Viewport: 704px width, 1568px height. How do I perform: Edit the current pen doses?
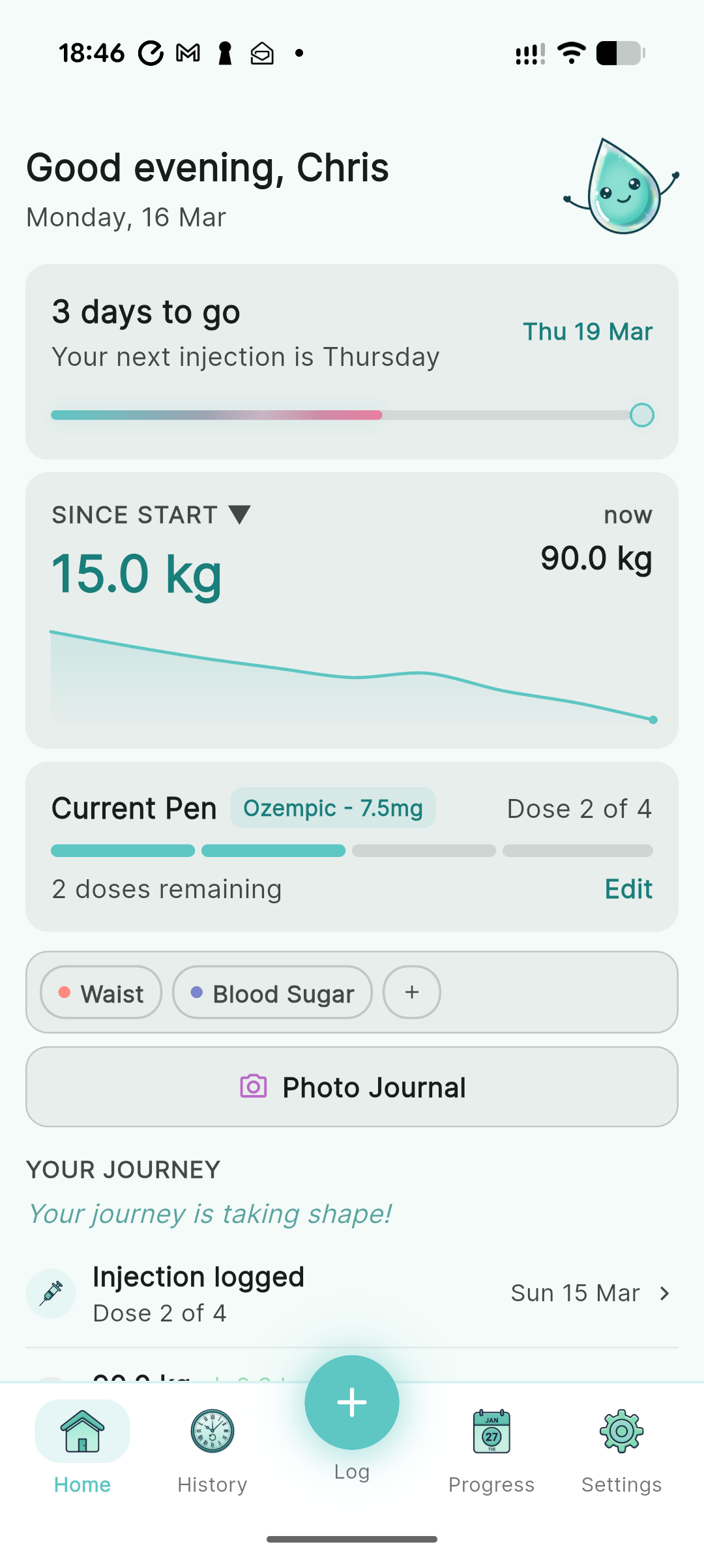click(628, 888)
